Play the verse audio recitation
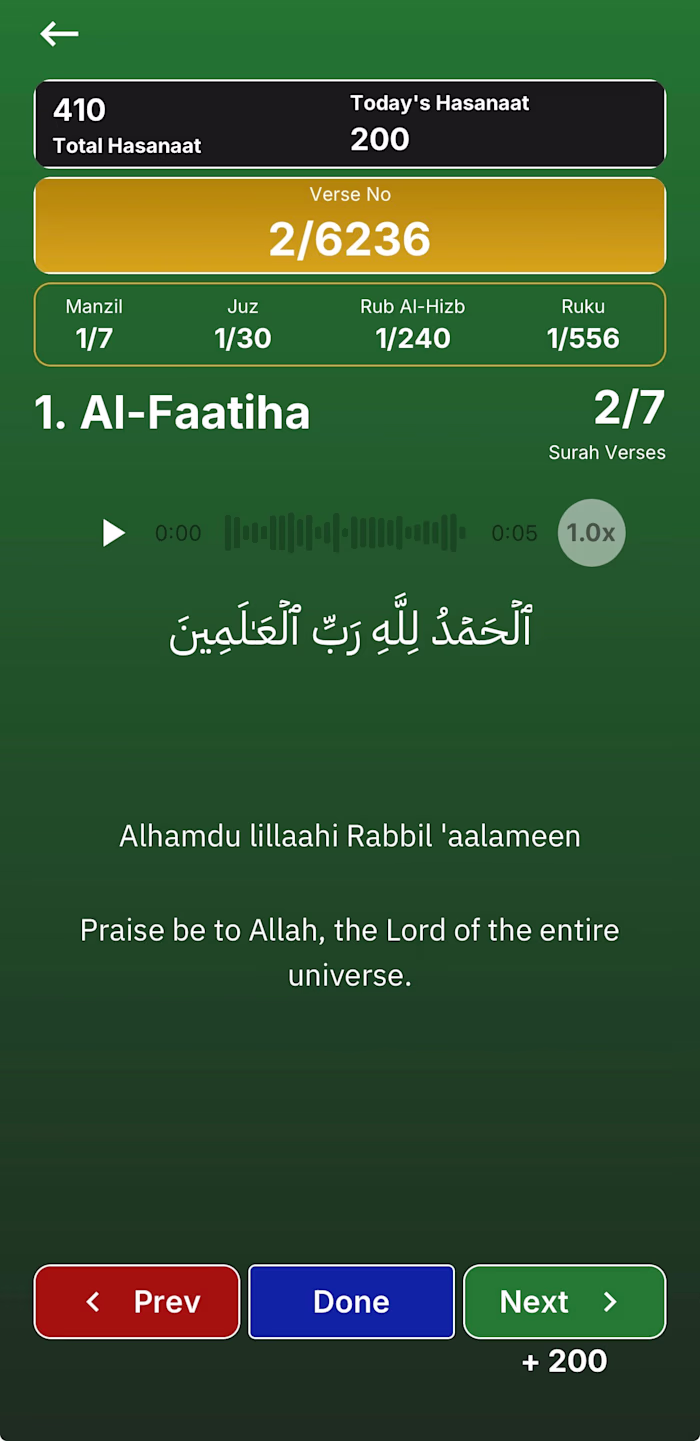Image resolution: width=700 pixels, height=1441 pixels. point(114,533)
